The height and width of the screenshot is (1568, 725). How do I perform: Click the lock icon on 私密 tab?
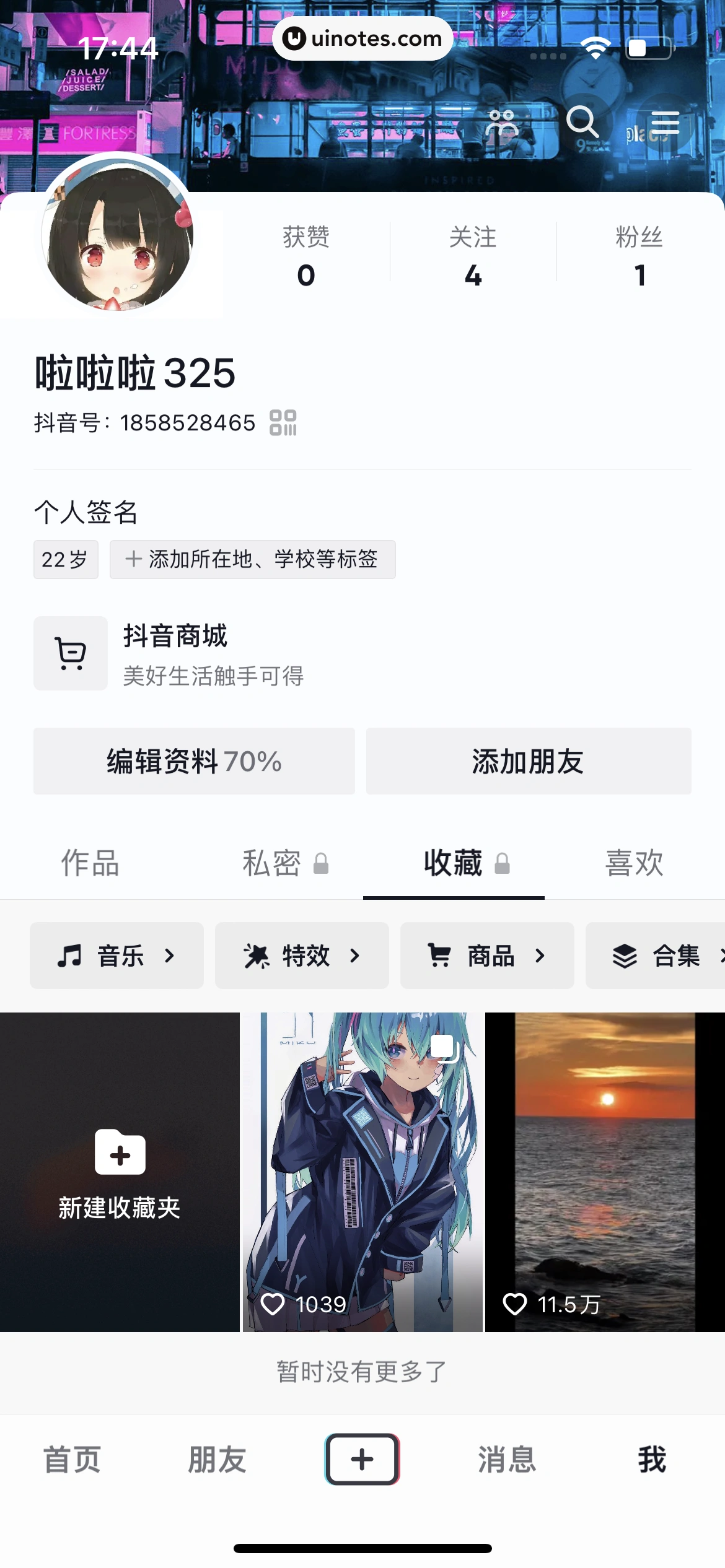tap(322, 864)
